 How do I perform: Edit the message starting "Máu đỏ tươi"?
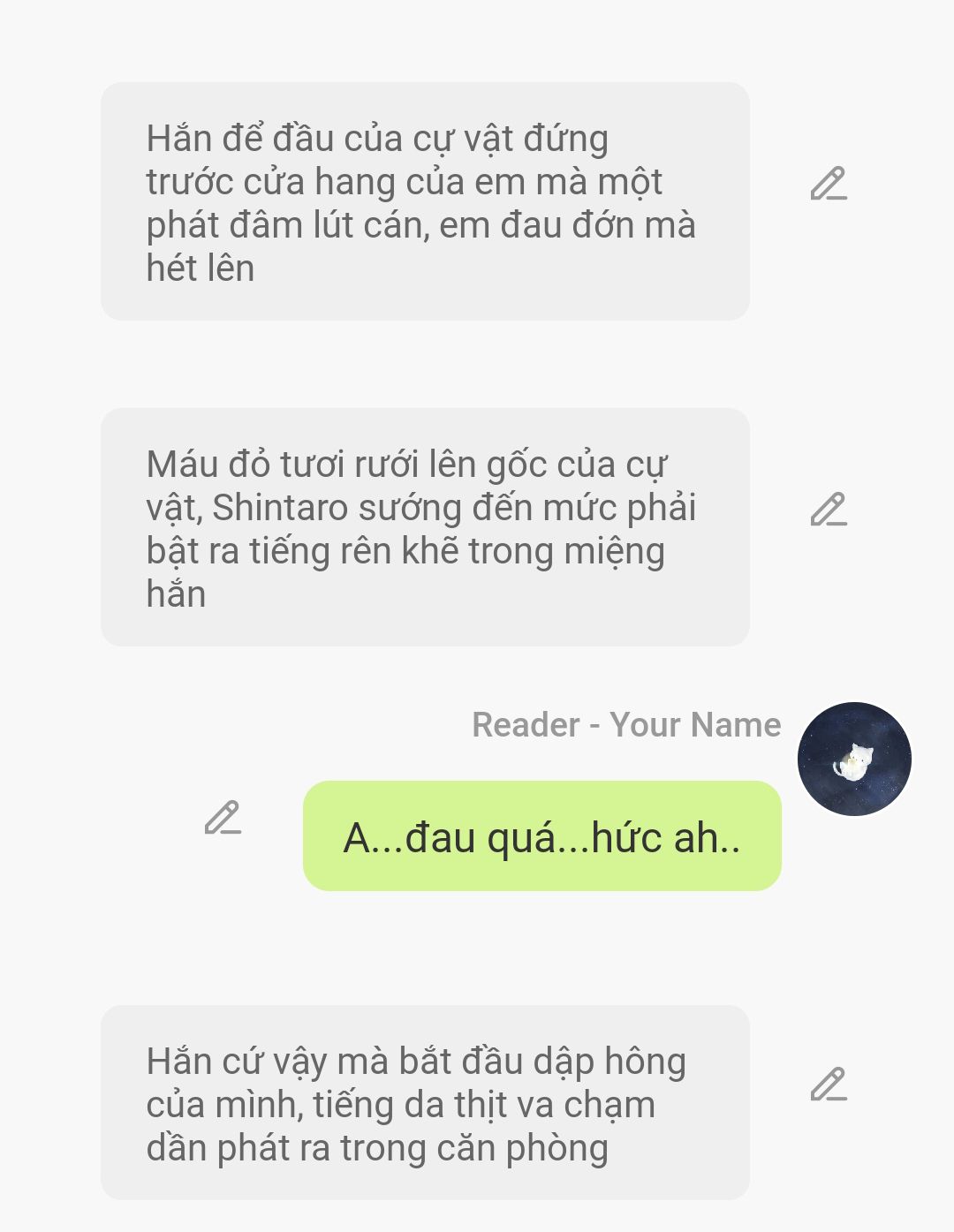pos(829,510)
